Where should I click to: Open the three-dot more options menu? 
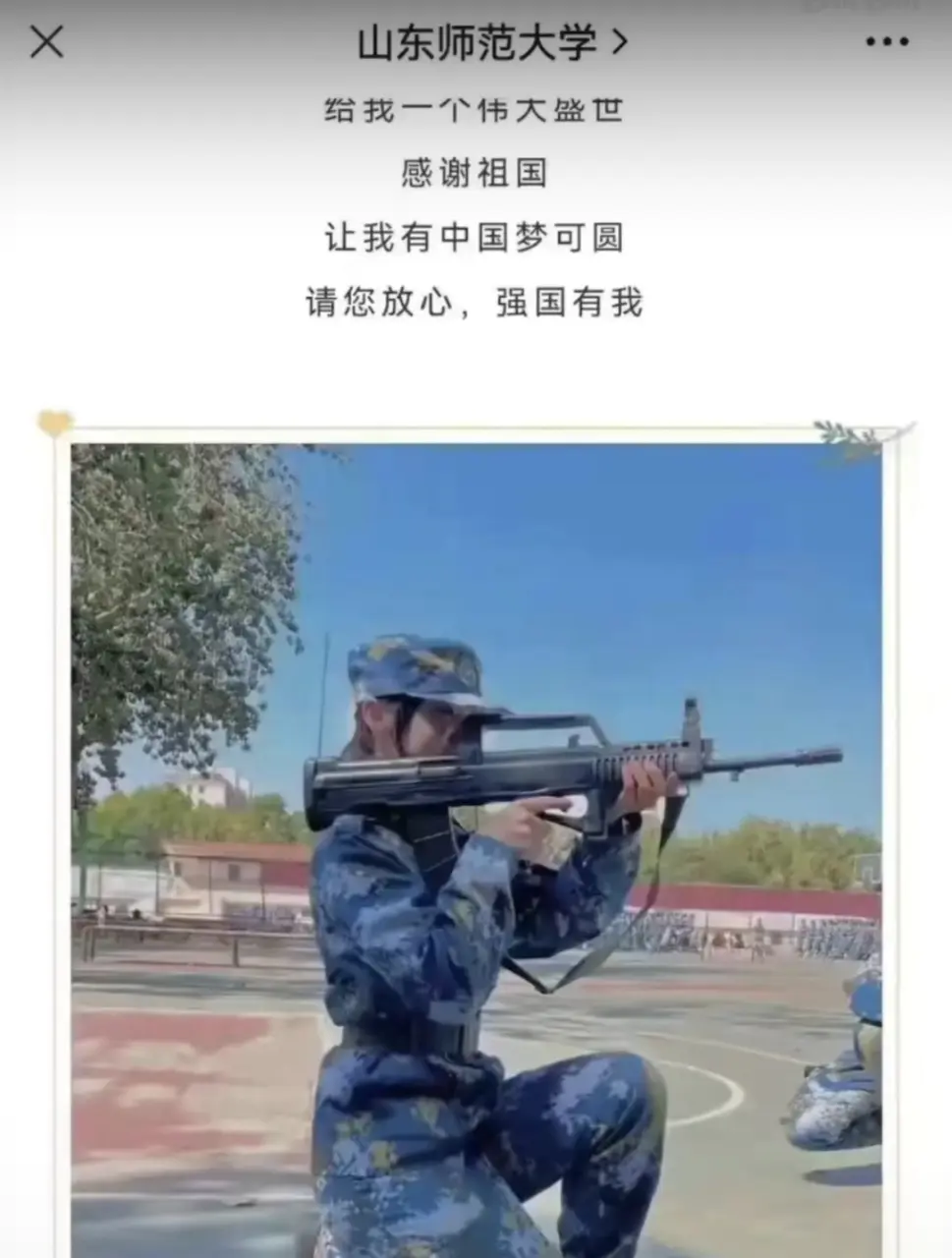[886, 42]
